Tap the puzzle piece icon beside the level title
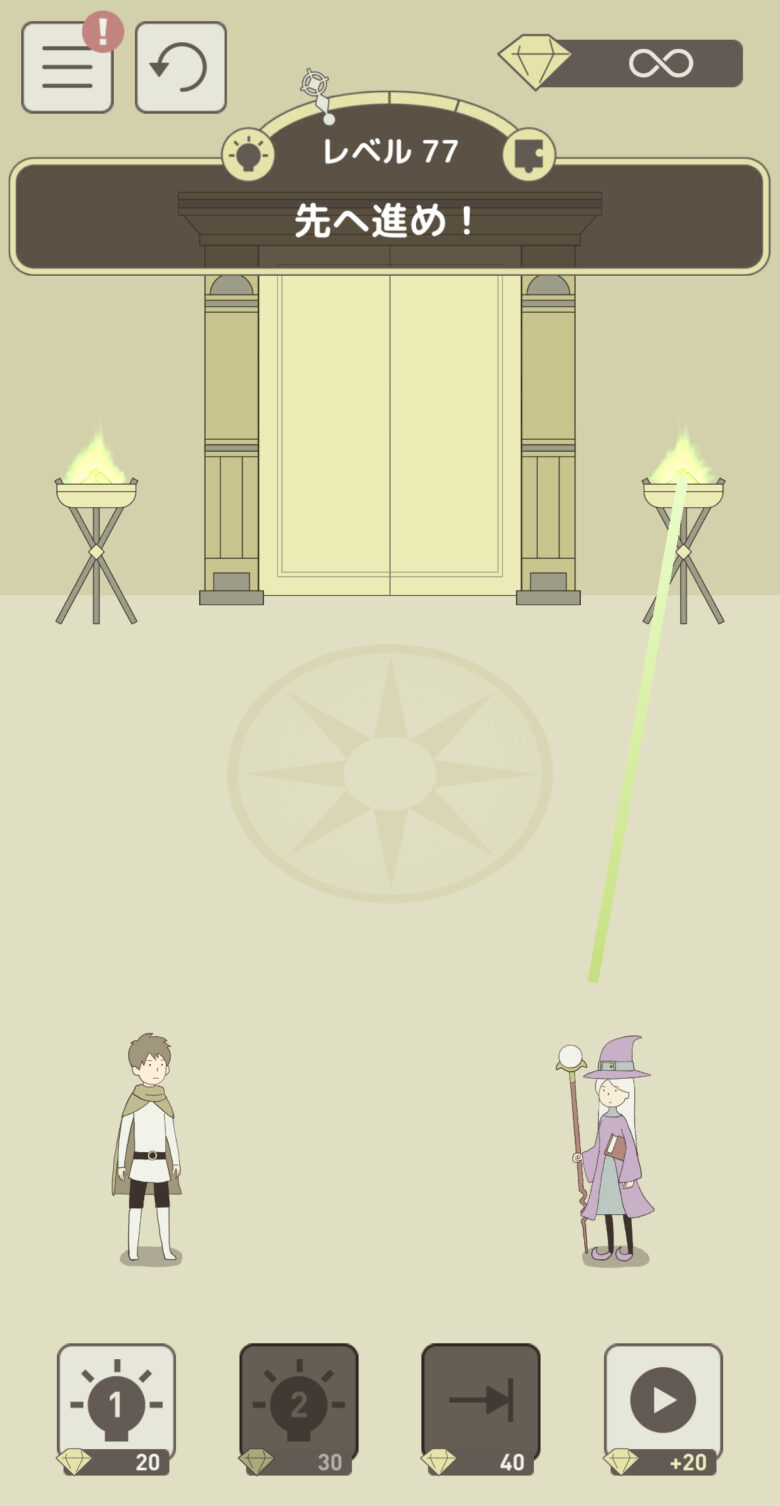This screenshot has height=1506, width=780. [528, 155]
